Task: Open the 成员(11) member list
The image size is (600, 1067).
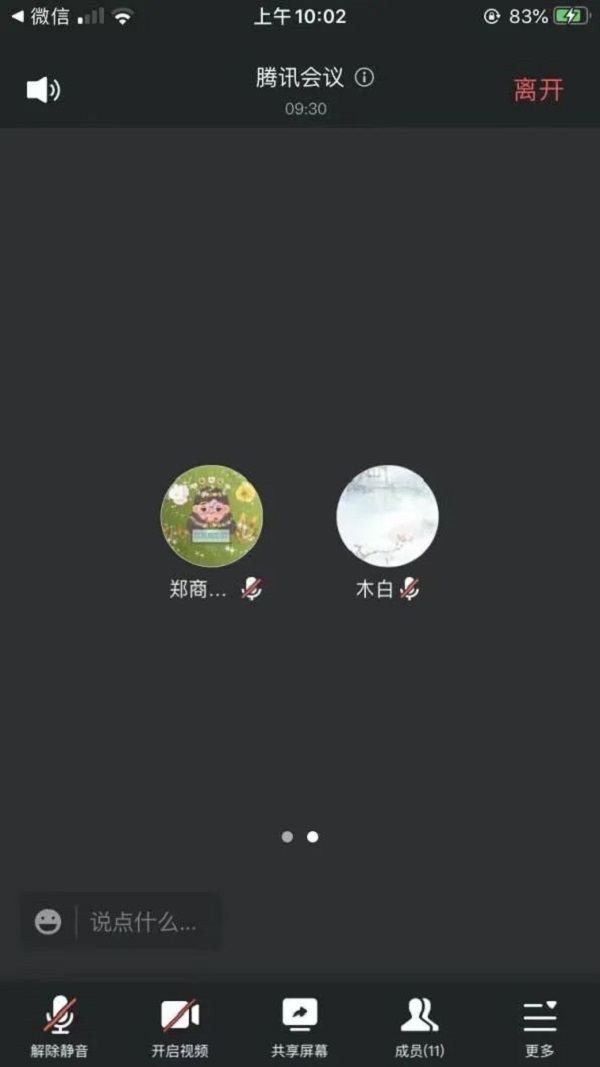Action: [420, 1026]
